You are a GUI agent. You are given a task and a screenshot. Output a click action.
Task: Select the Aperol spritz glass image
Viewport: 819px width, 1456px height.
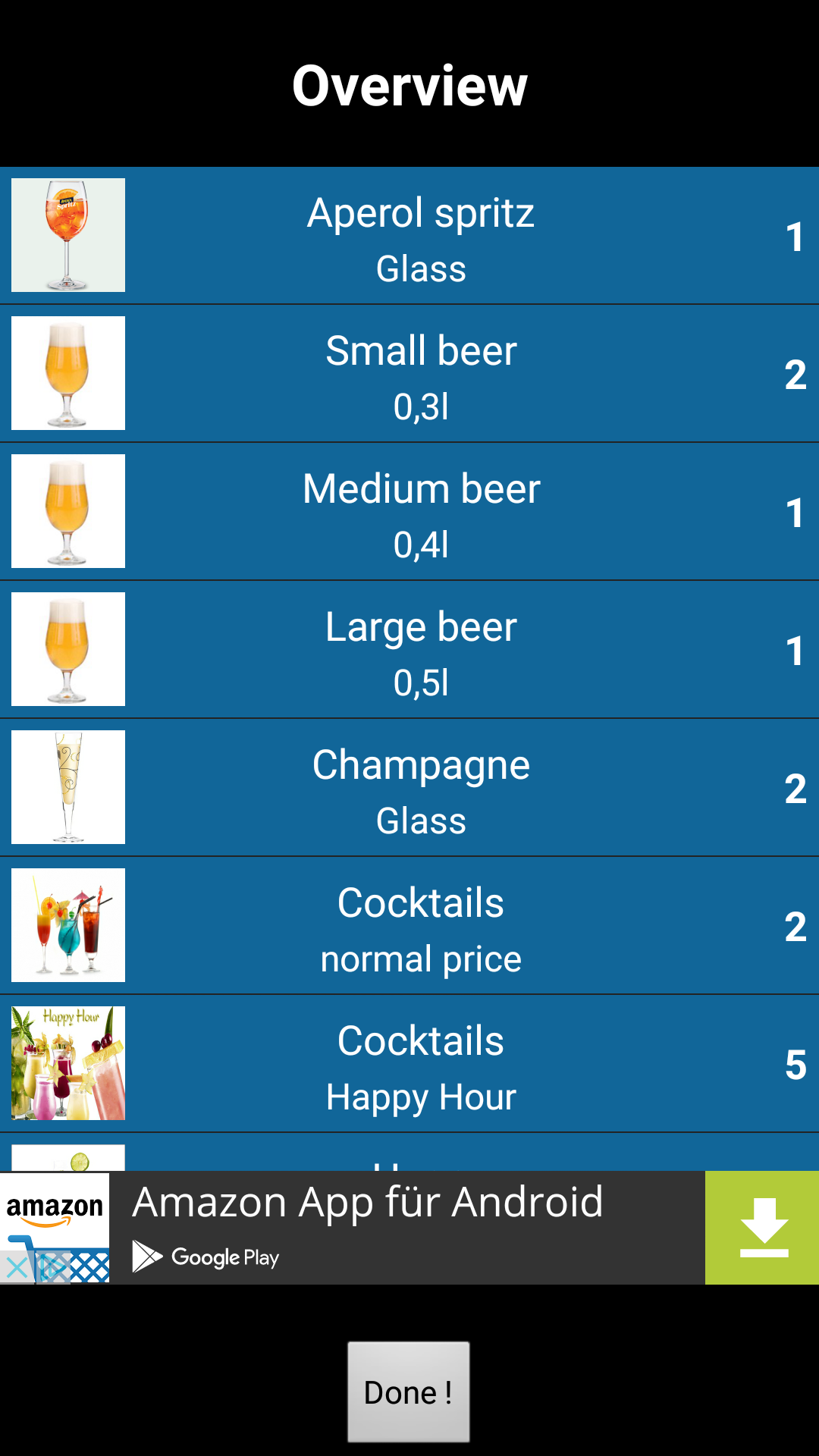click(x=67, y=232)
